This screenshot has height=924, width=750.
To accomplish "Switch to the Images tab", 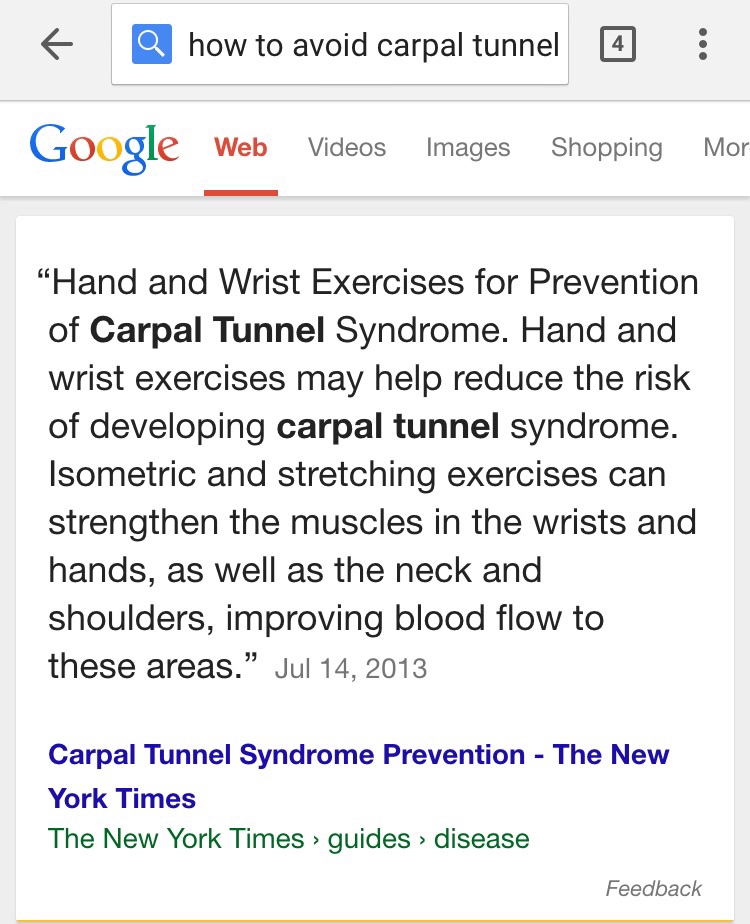I will (x=467, y=148).
